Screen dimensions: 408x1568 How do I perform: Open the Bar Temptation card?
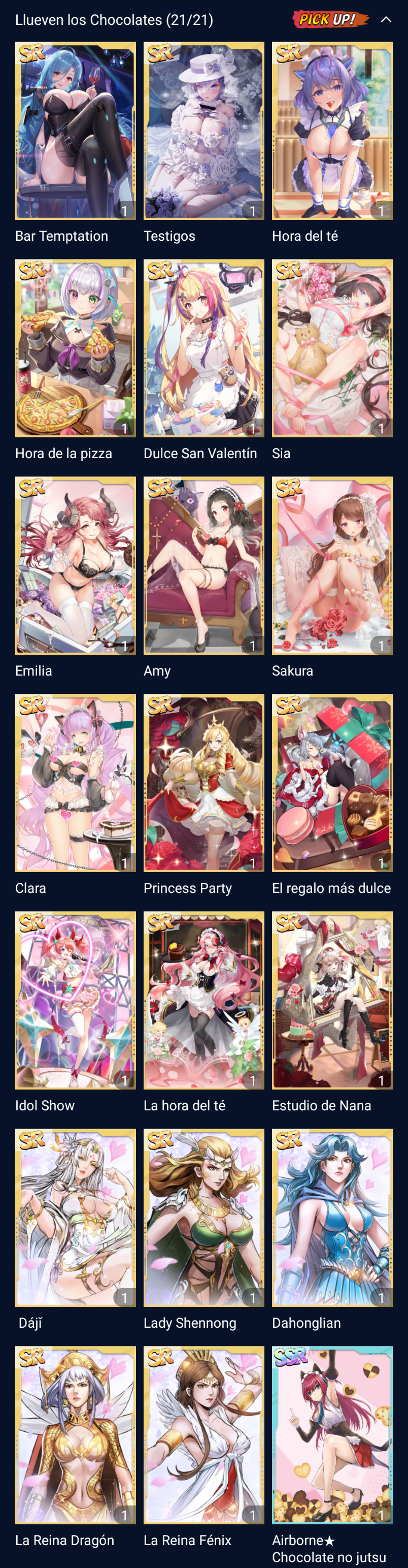76,130
